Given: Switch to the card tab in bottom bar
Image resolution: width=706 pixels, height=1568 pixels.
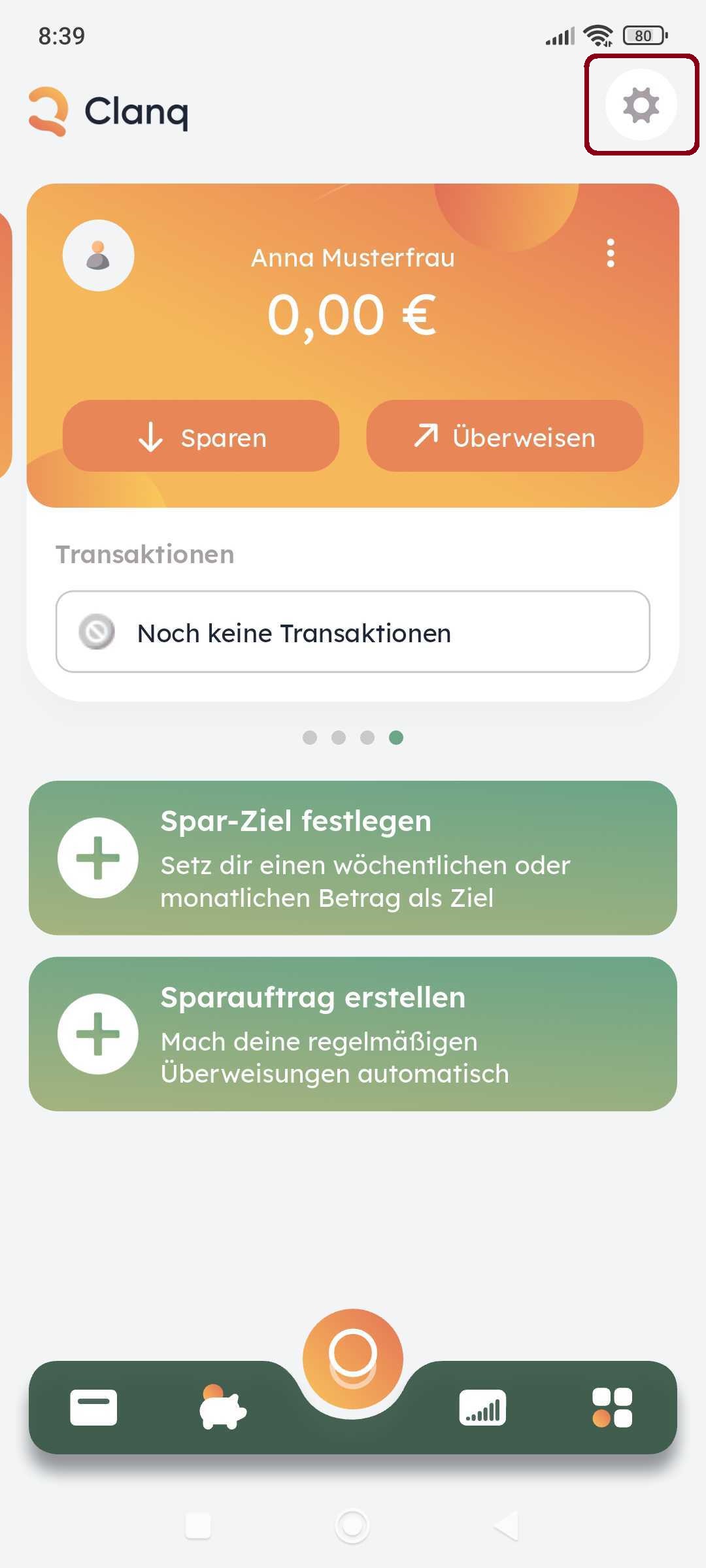Looking at the screenshot, I should coord(93,1407).
